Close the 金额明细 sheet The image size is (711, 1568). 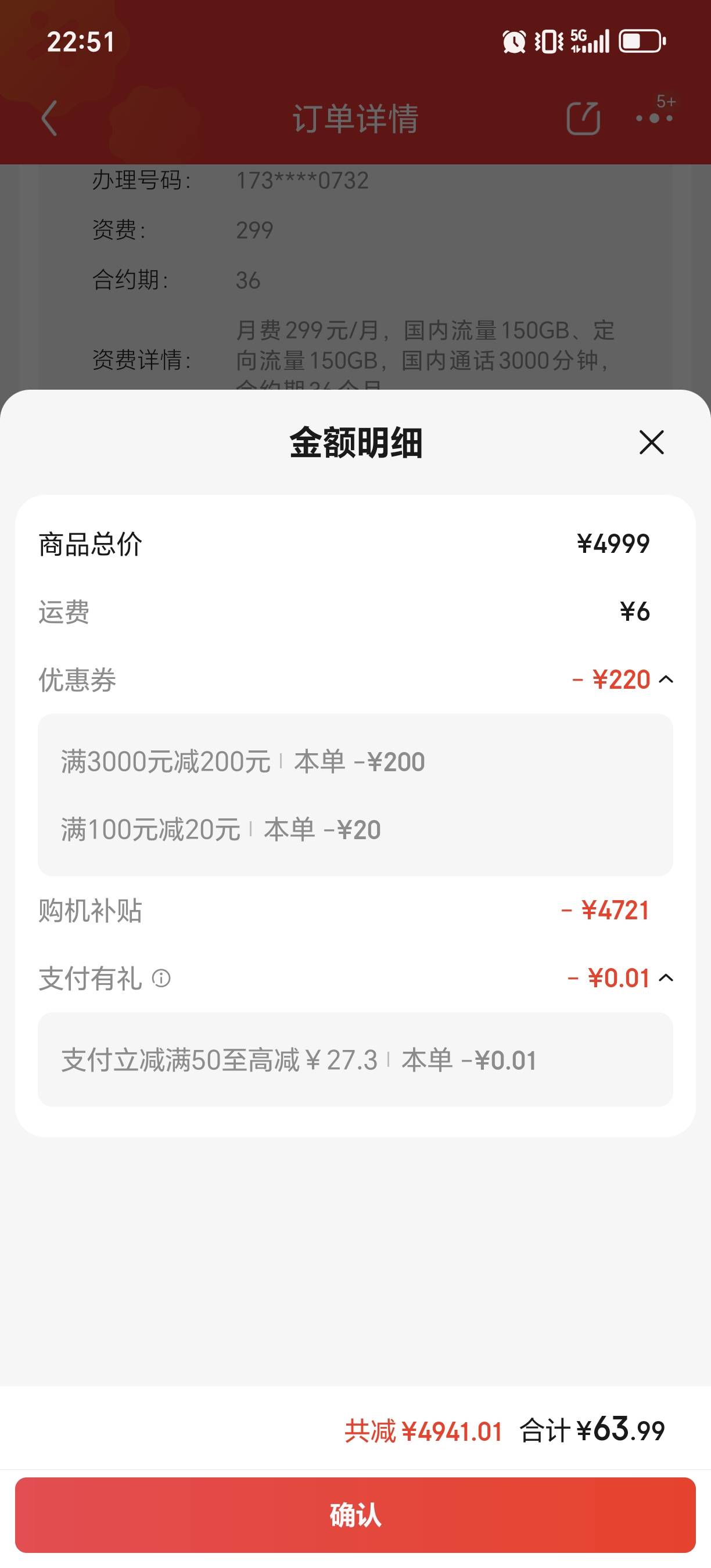pyautogui.click(x=651, y=443)
